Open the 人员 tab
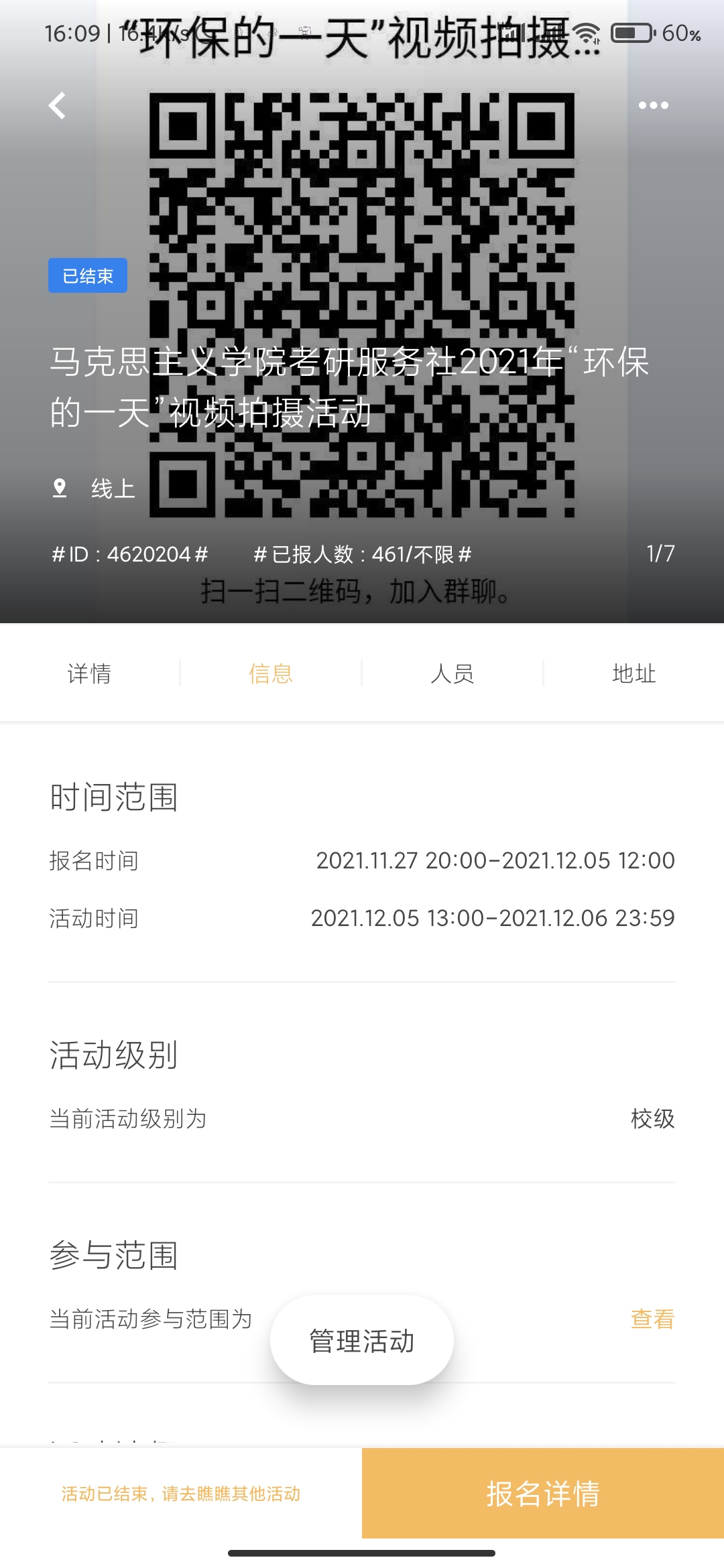 point(452,673)
